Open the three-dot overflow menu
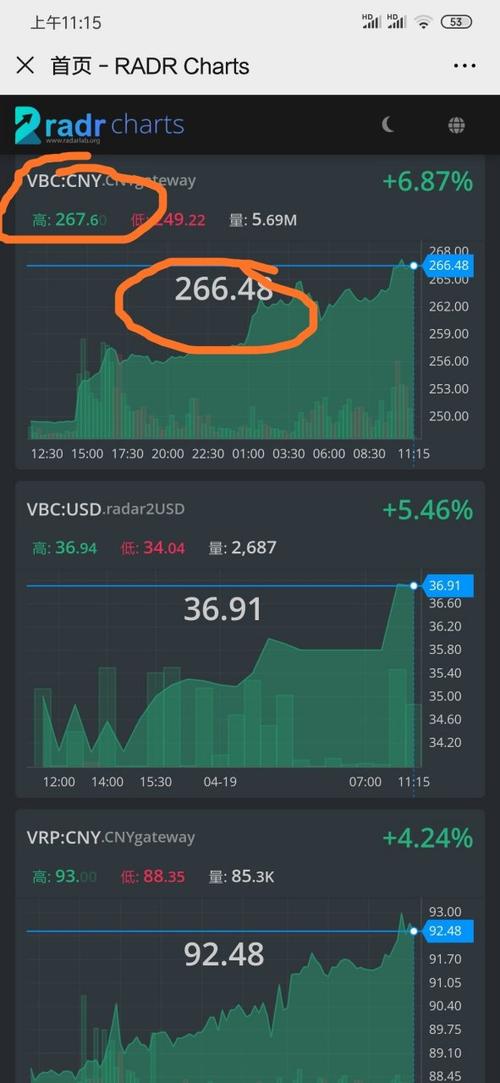 (465, 66)
